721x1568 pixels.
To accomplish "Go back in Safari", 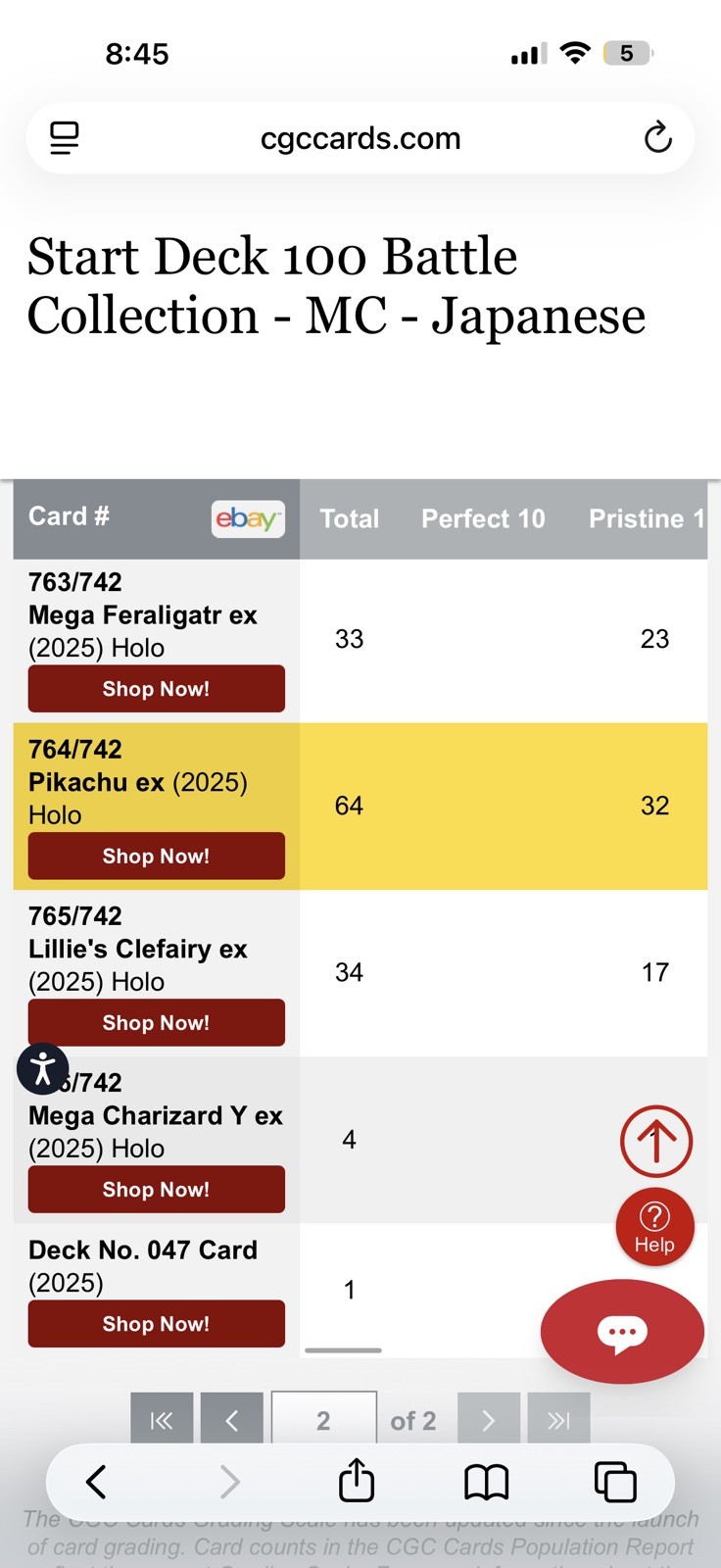I will tap(96, 1482).
